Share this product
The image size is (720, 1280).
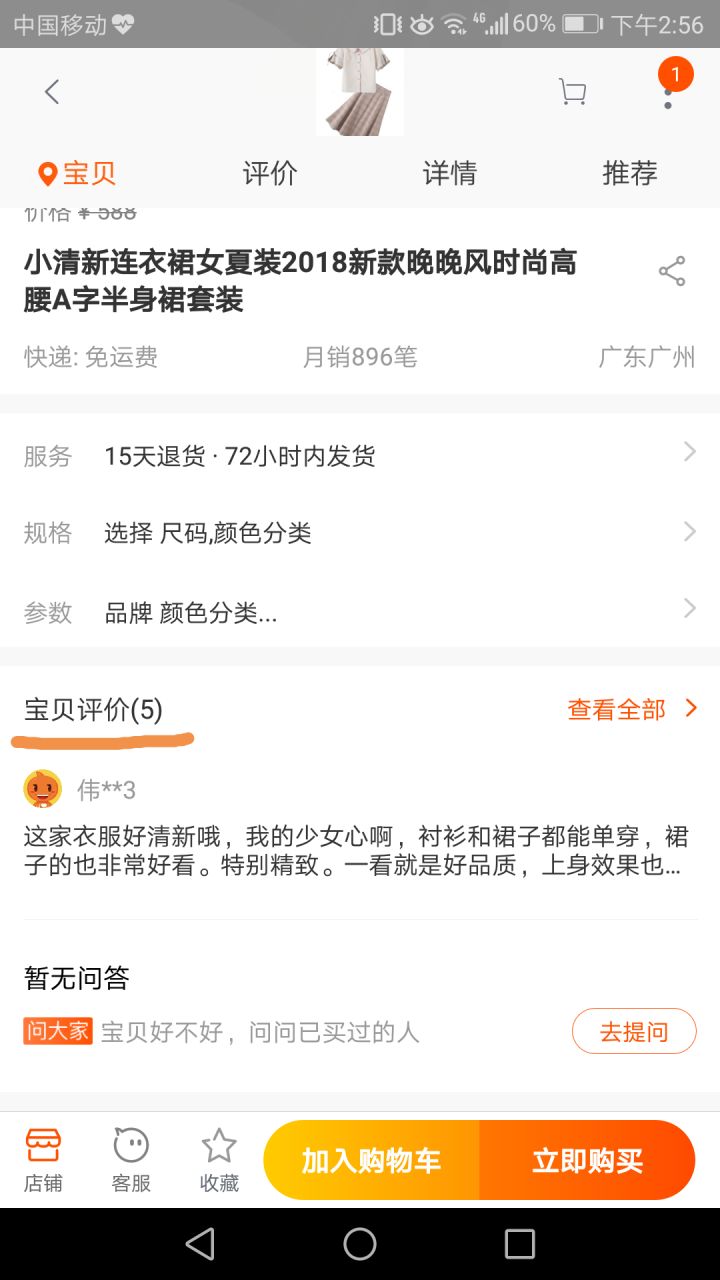coord(672,271)
